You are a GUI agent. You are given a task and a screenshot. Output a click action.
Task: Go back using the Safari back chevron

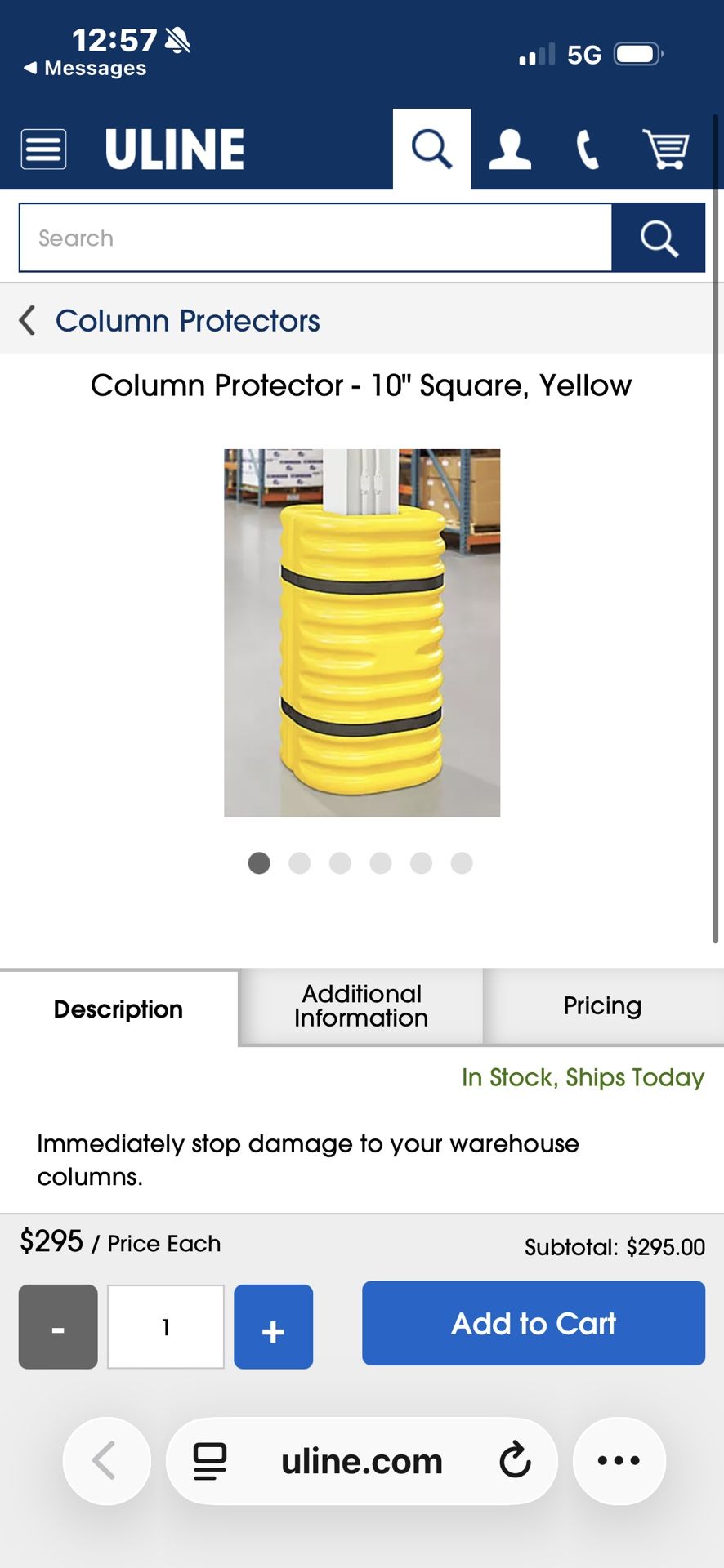click(106, 1461)
